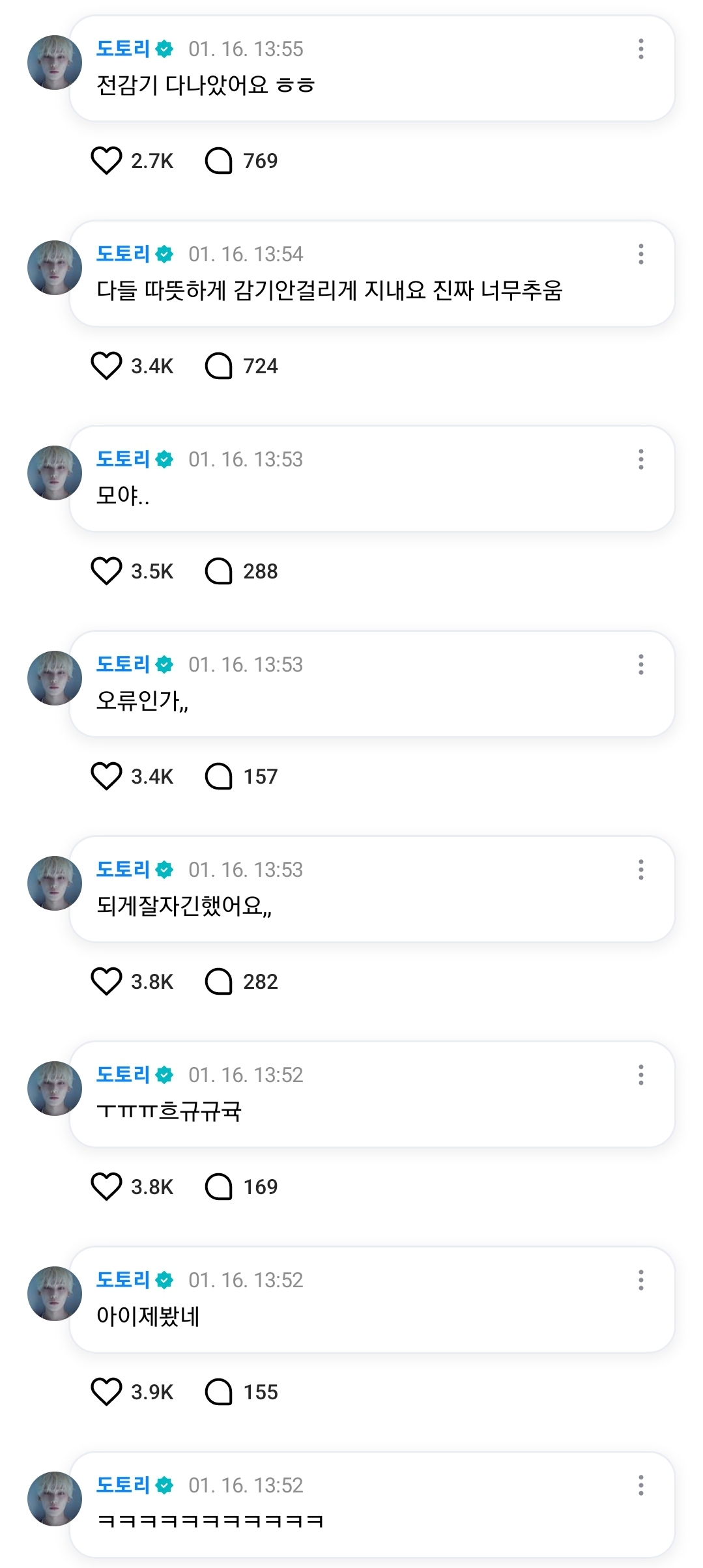Like the '아이제봤네' post
Viewport: 703px width, 1568px height.
106,1392
